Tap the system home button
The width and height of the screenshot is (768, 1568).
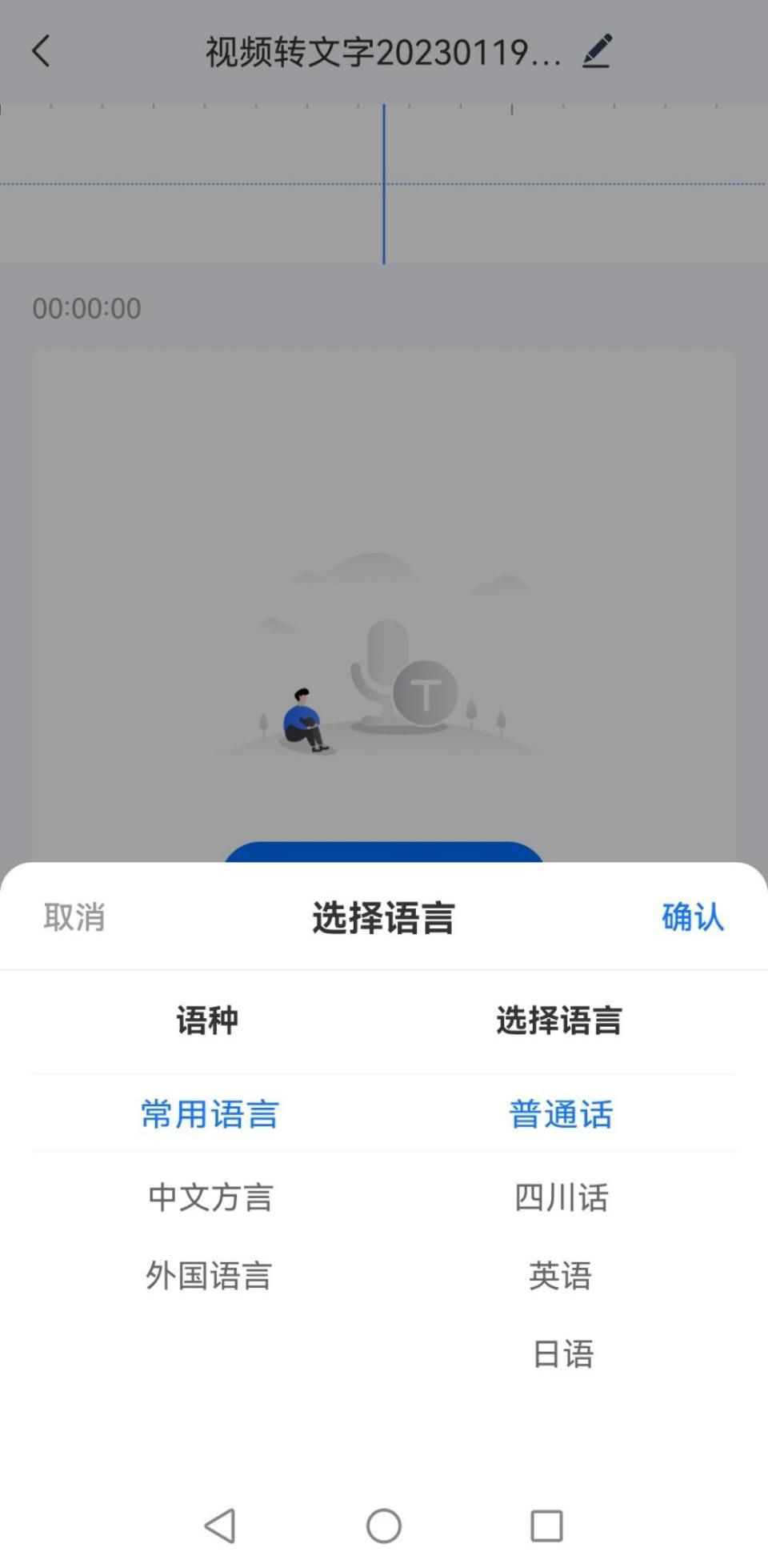click(384, 1526)
